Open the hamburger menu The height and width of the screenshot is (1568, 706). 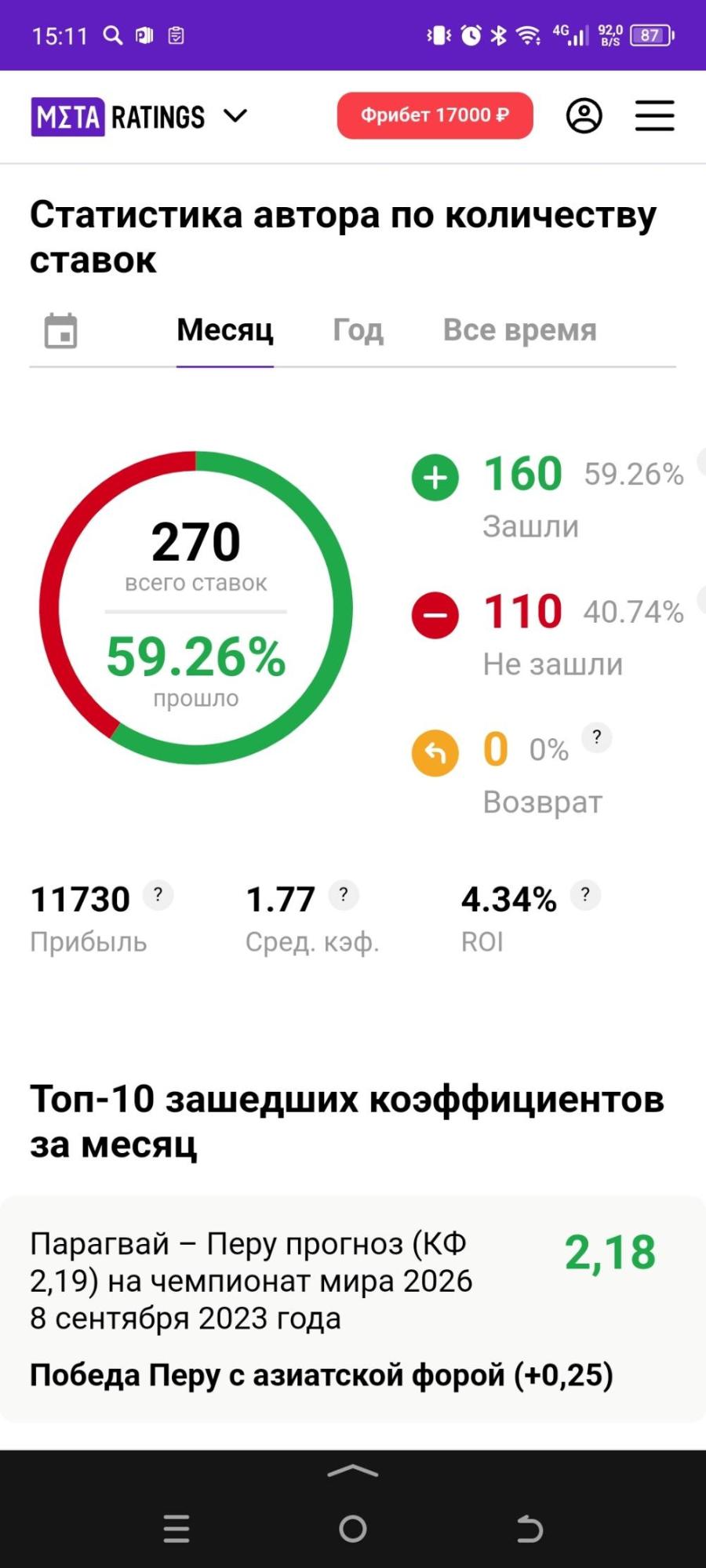(x=654, y=116)
